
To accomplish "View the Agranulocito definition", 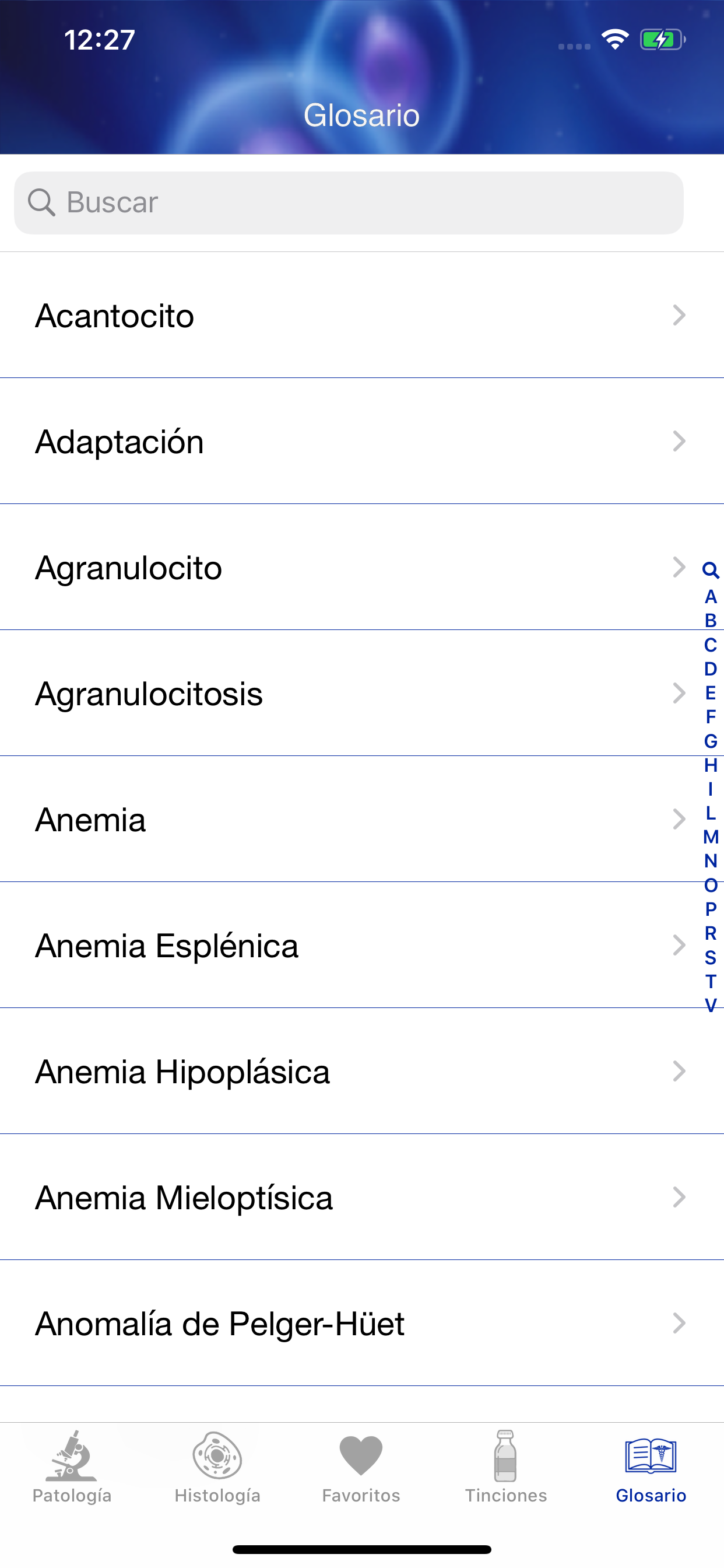I will pos(362,568).
